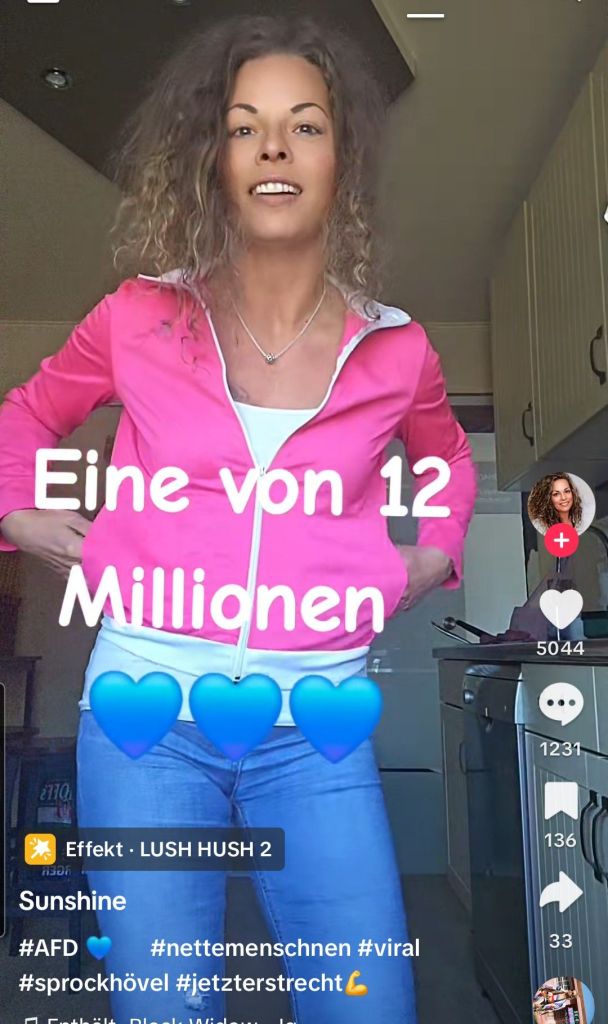This screenshot has height=1024, width=608.
Task: Open the LUSH HUSH 2 effect chip
Action: pyautogui.click(x=154, y=849)
